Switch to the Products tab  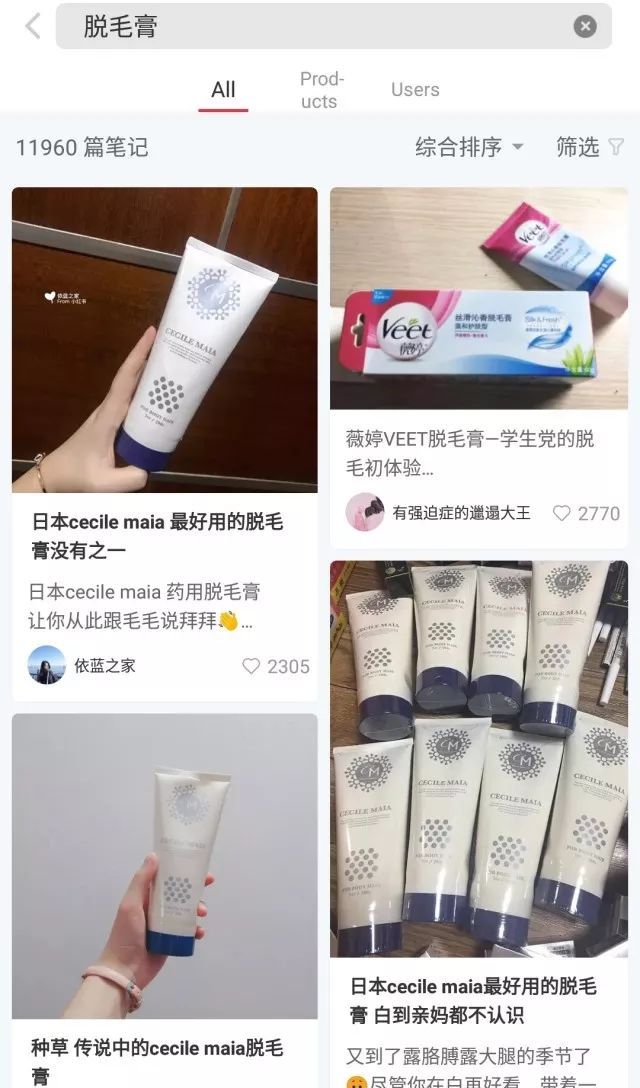321,90
